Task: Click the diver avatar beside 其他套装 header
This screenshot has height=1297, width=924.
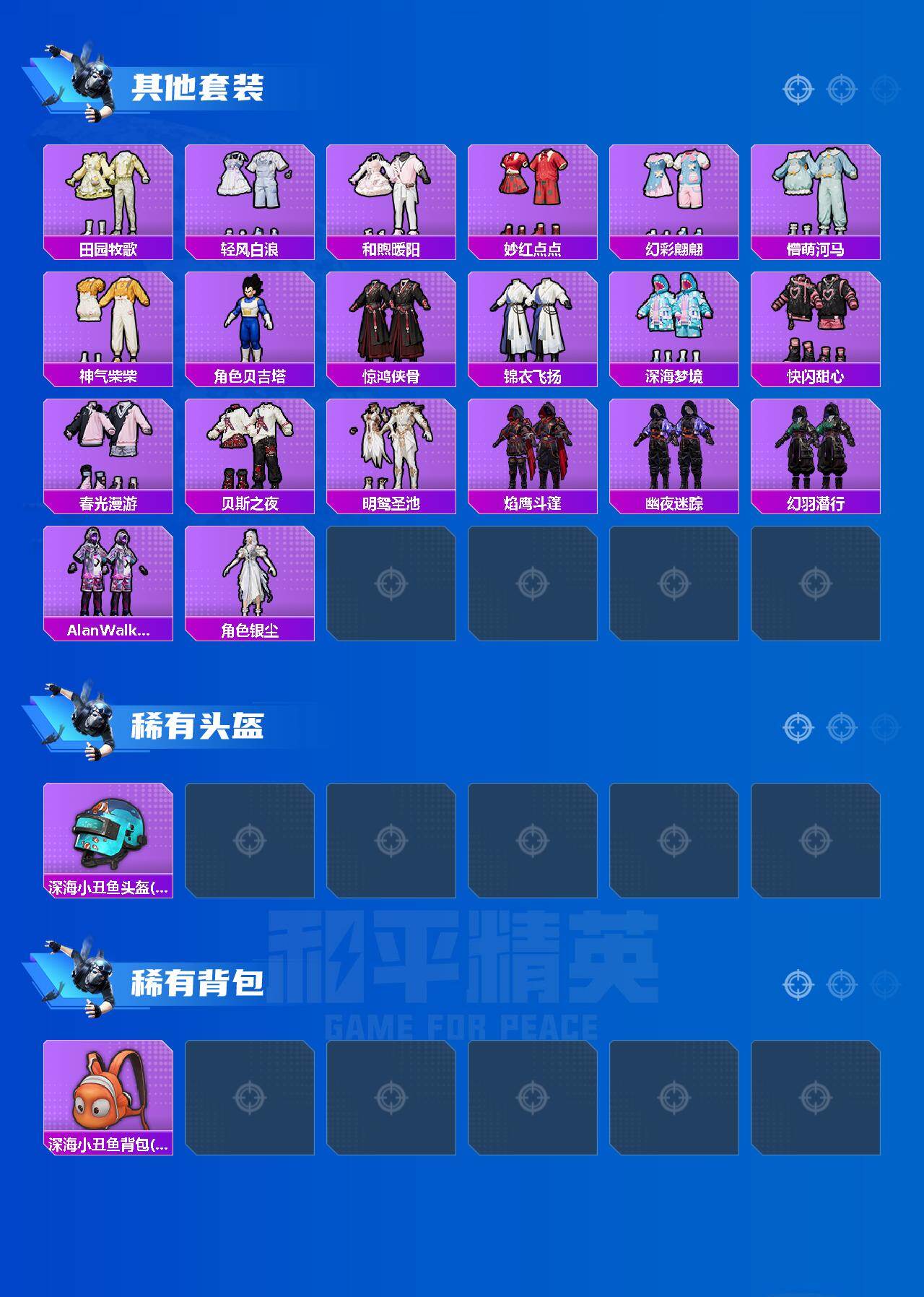Action: (79, 79)
